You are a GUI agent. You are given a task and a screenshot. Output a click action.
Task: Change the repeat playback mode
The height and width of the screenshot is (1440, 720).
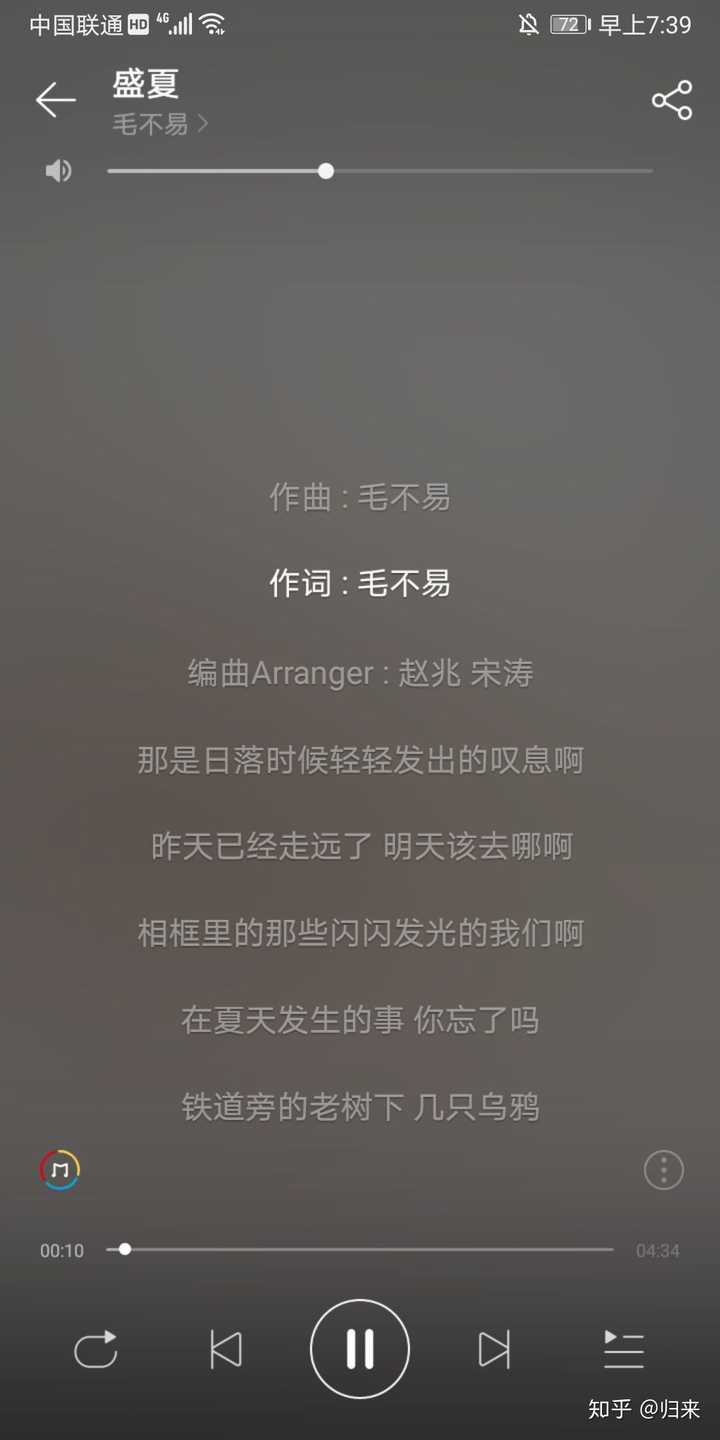pos(96,1349)
